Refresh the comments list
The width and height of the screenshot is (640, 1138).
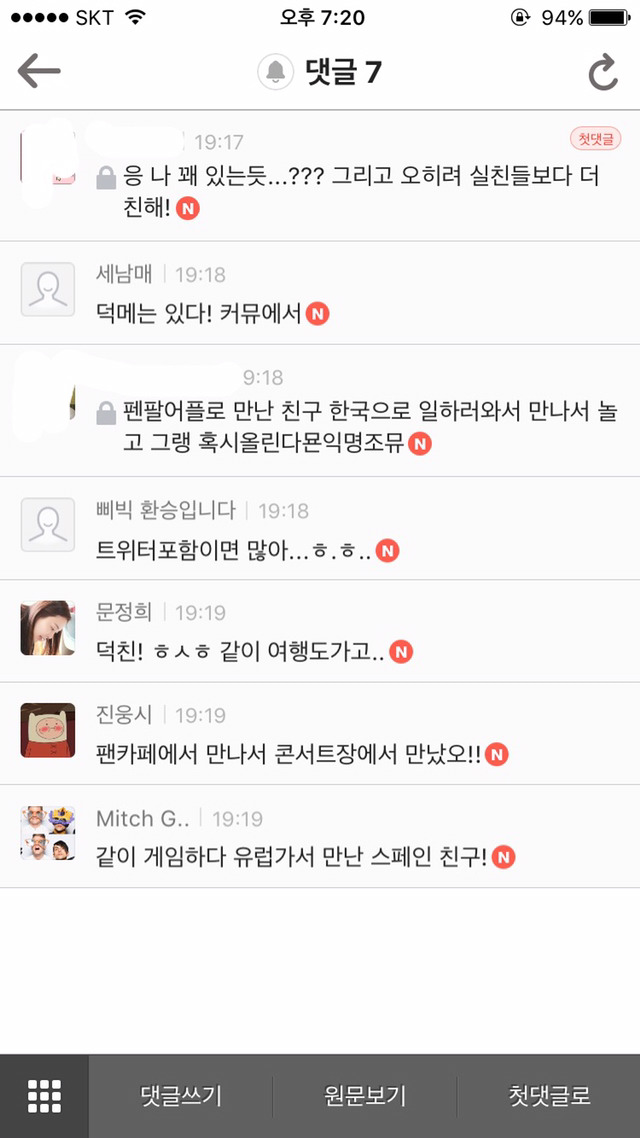click(602, 72)
